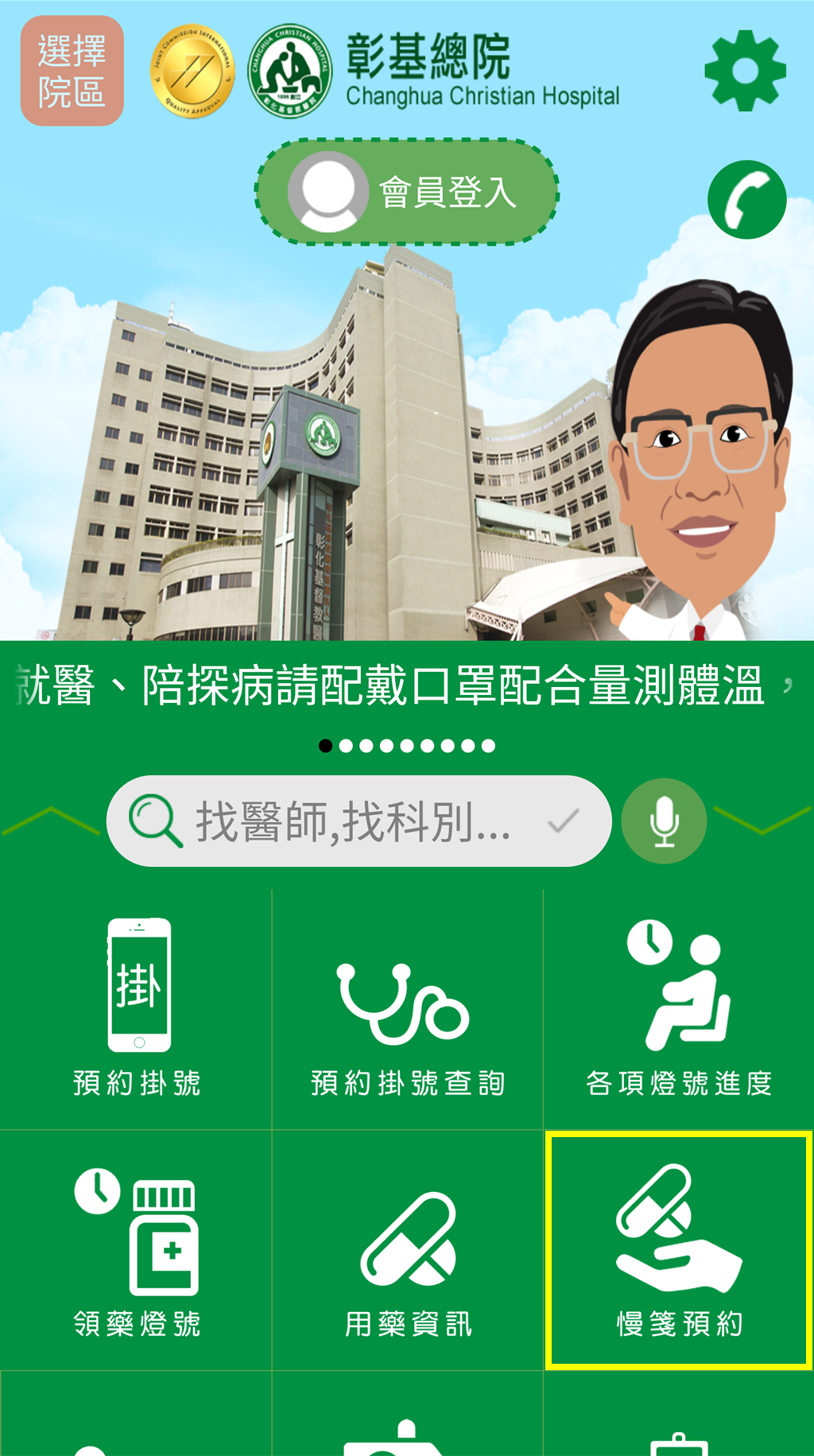Tap the green phone call icon
This screenshot has width=814, height=1456.
(x=746, y=200)
